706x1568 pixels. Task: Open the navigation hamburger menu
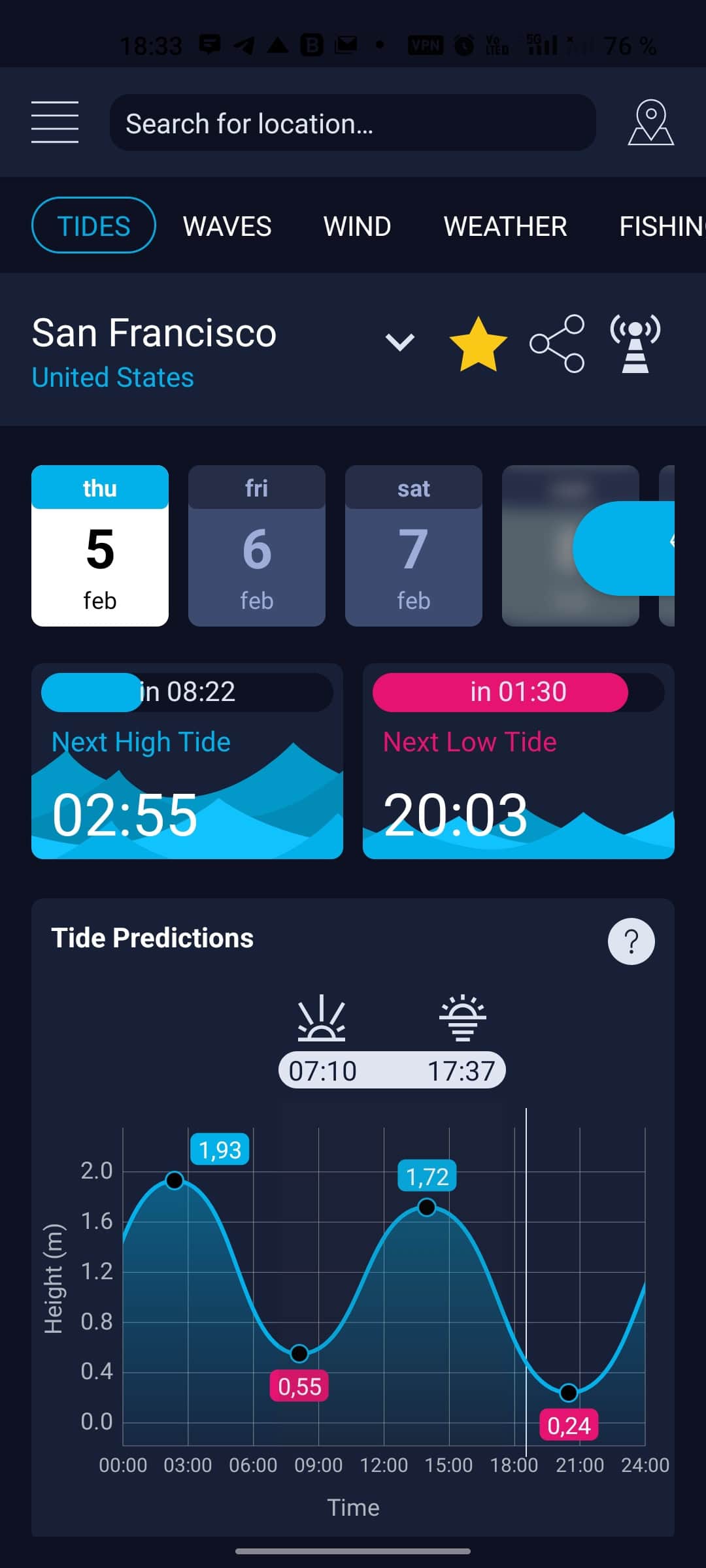pos(55,123)
